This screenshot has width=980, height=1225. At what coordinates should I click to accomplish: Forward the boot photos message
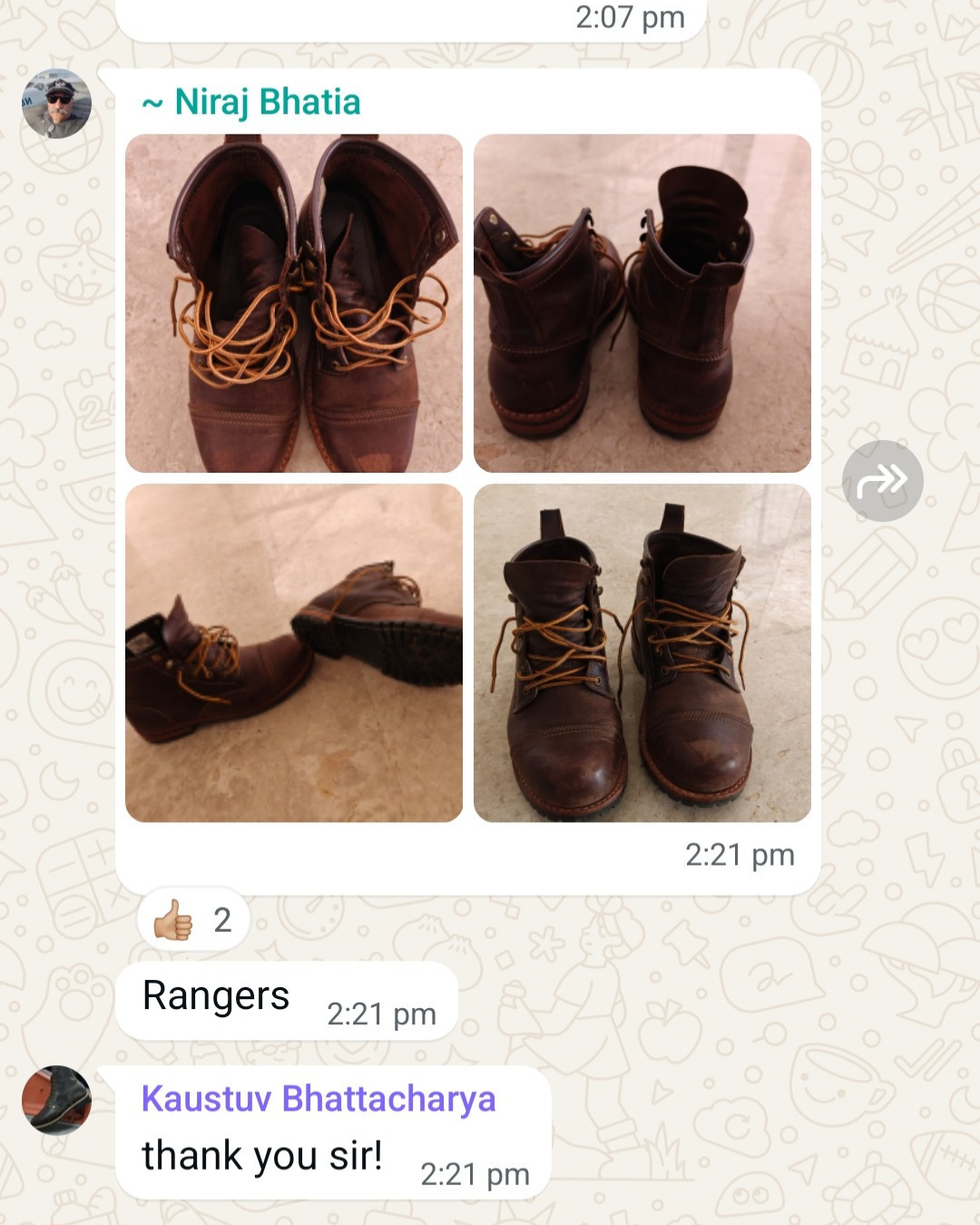point(882,481)
